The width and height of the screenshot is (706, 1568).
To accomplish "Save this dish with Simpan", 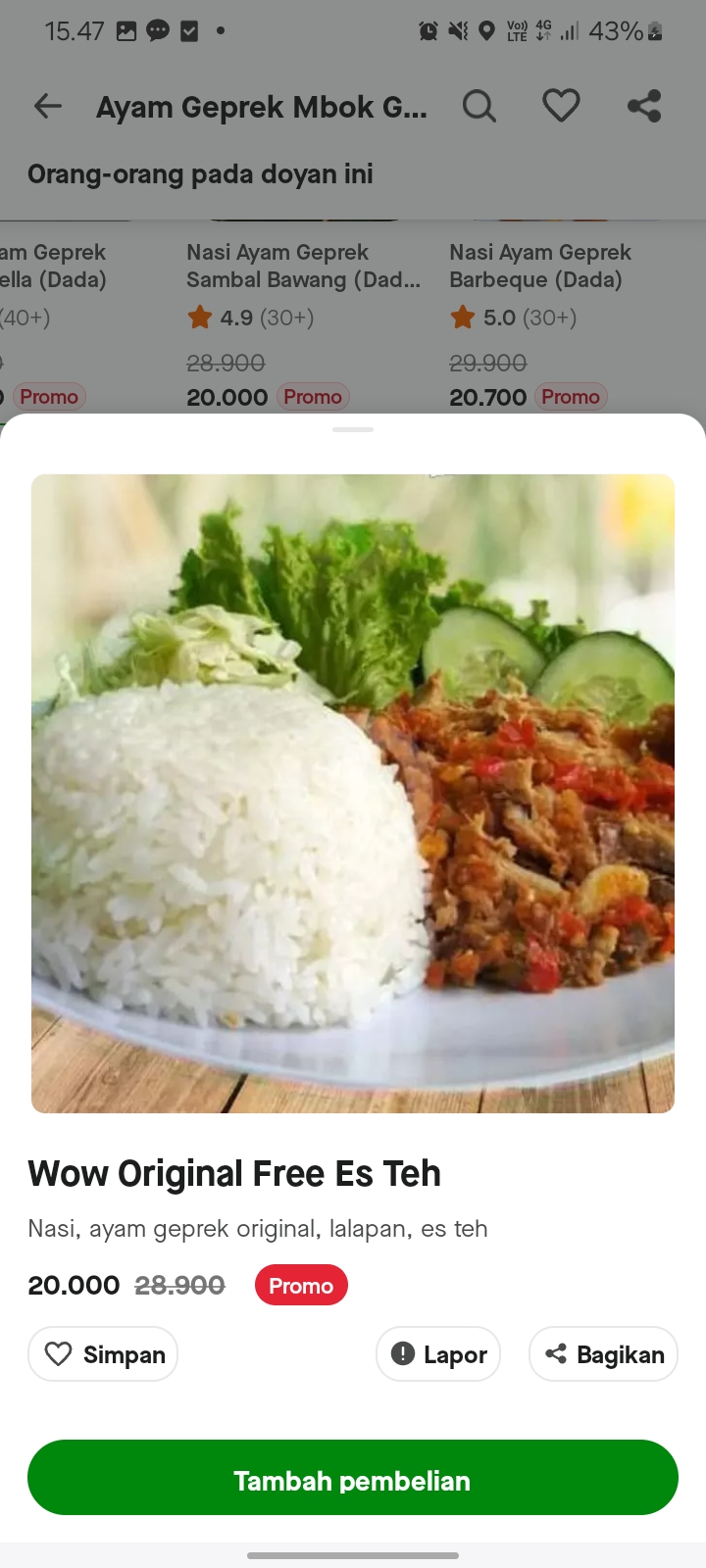I will coord(103,1354).
